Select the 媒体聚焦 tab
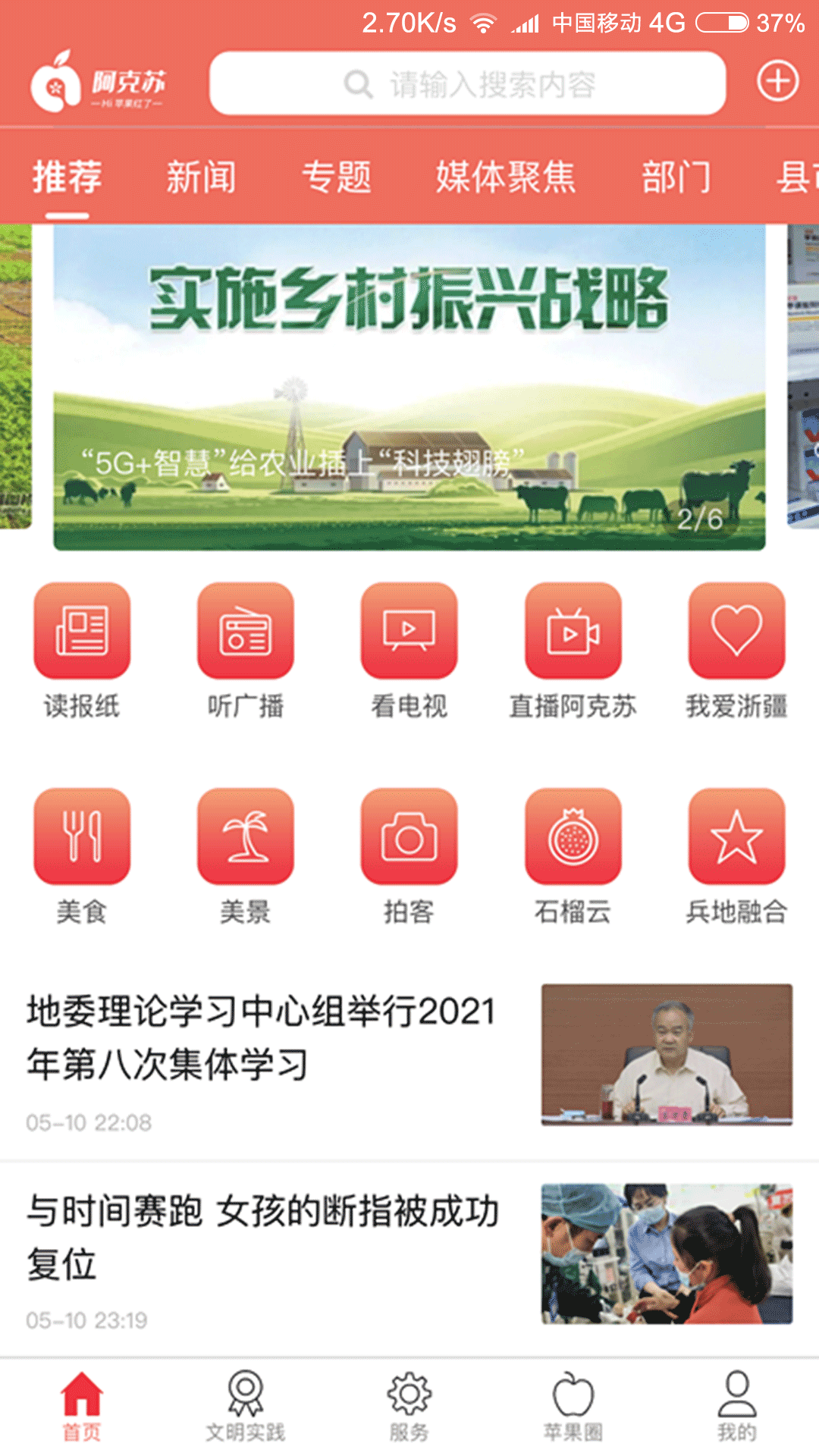The height and width of the screenshot is (1456, 819). click(x=505, y=177)
